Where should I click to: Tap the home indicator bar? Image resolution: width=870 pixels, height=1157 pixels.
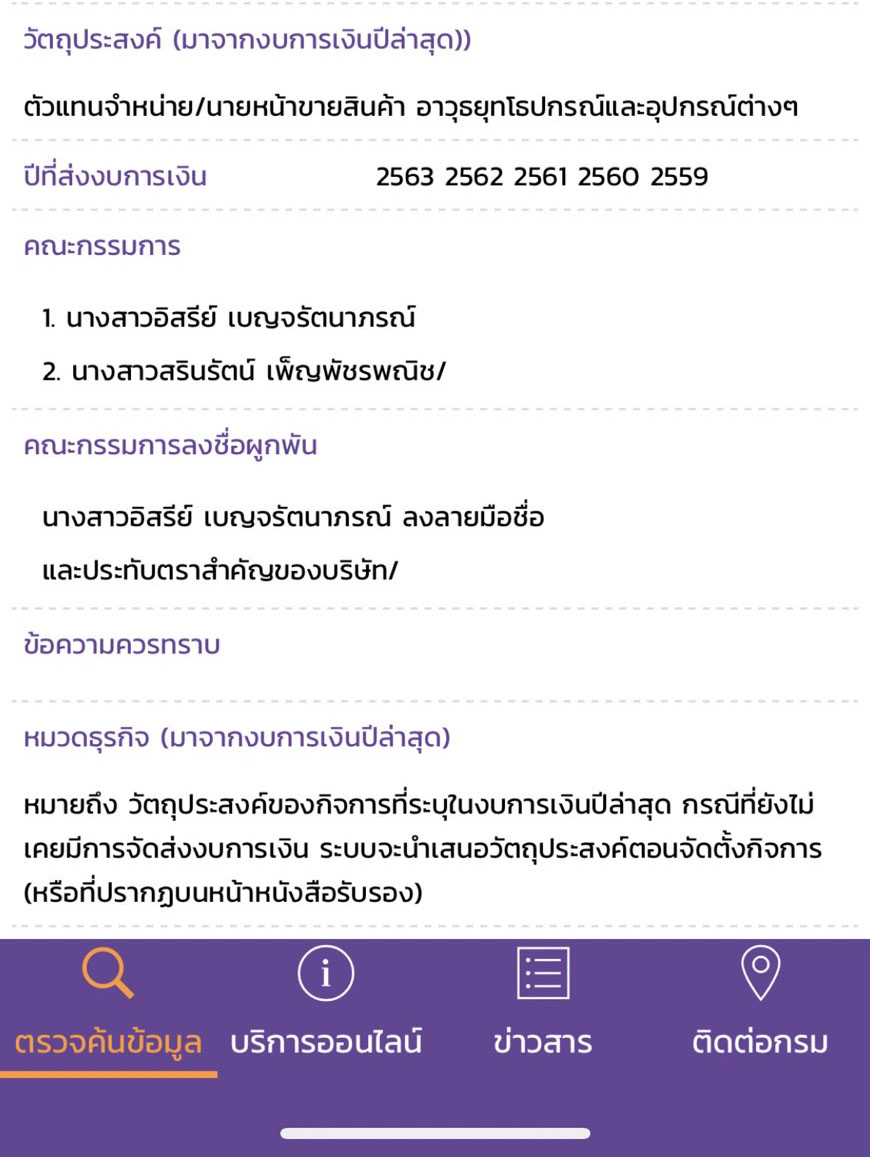(435, 1132)
